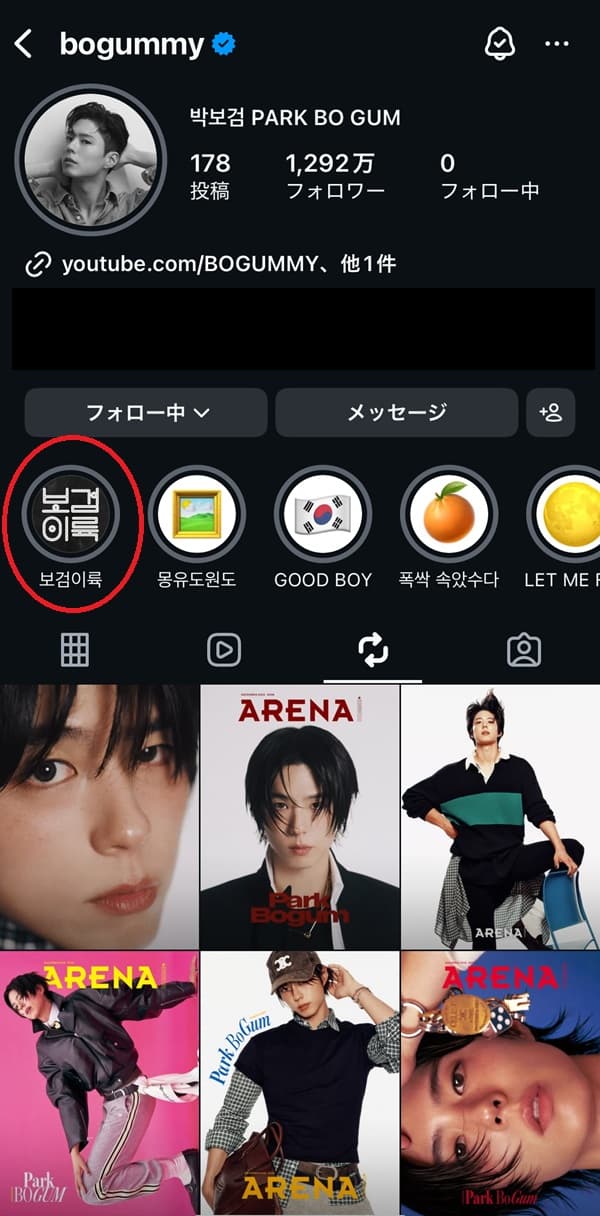Tap the suggested accounts add-person button

(550, 412)
